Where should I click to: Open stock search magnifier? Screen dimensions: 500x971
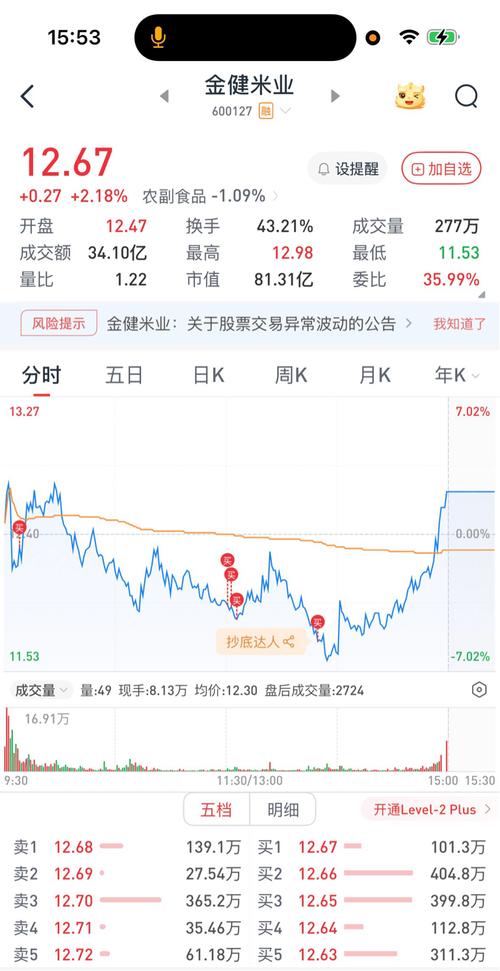(x=466, y=97)
